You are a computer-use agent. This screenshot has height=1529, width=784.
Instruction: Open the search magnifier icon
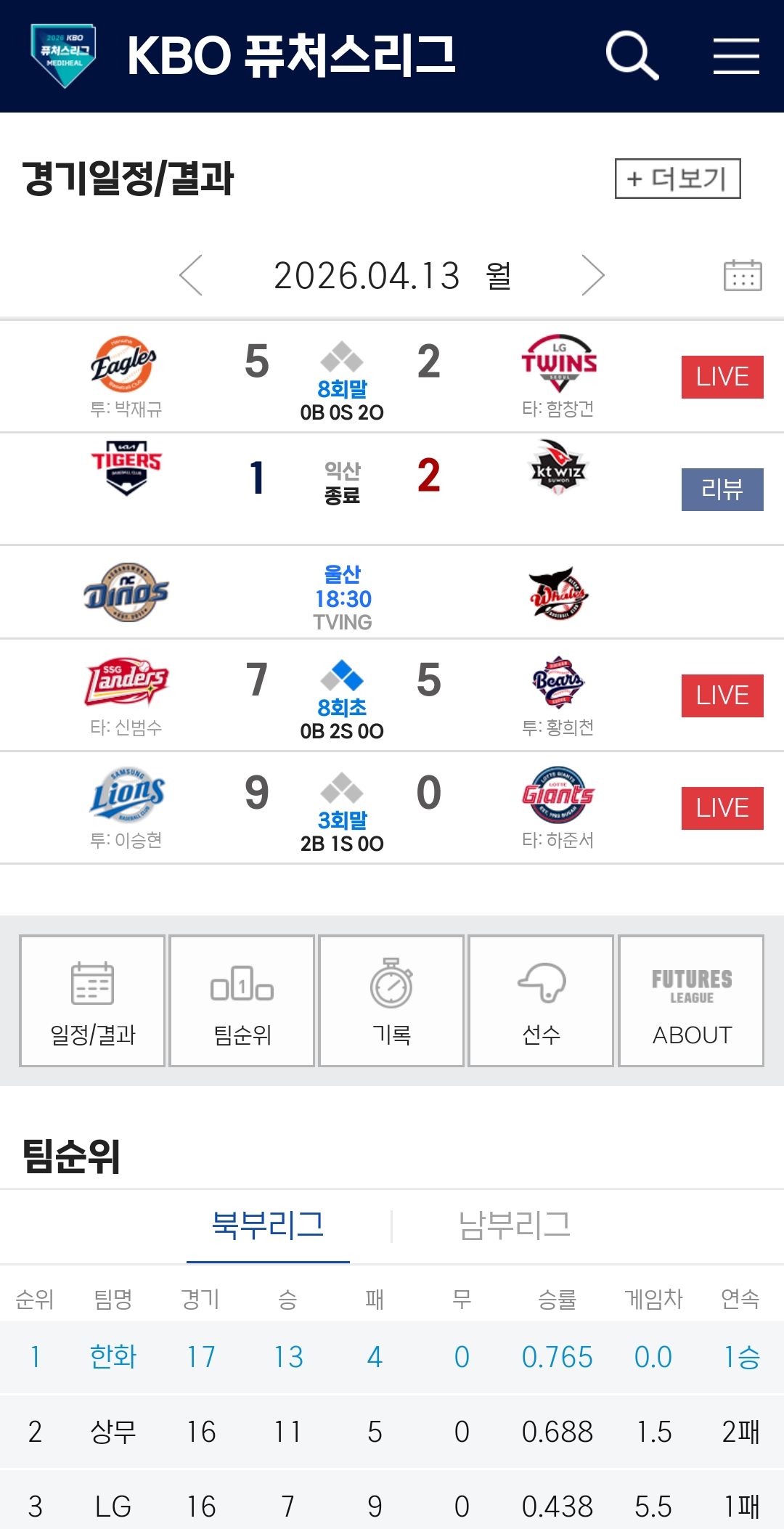632,56
